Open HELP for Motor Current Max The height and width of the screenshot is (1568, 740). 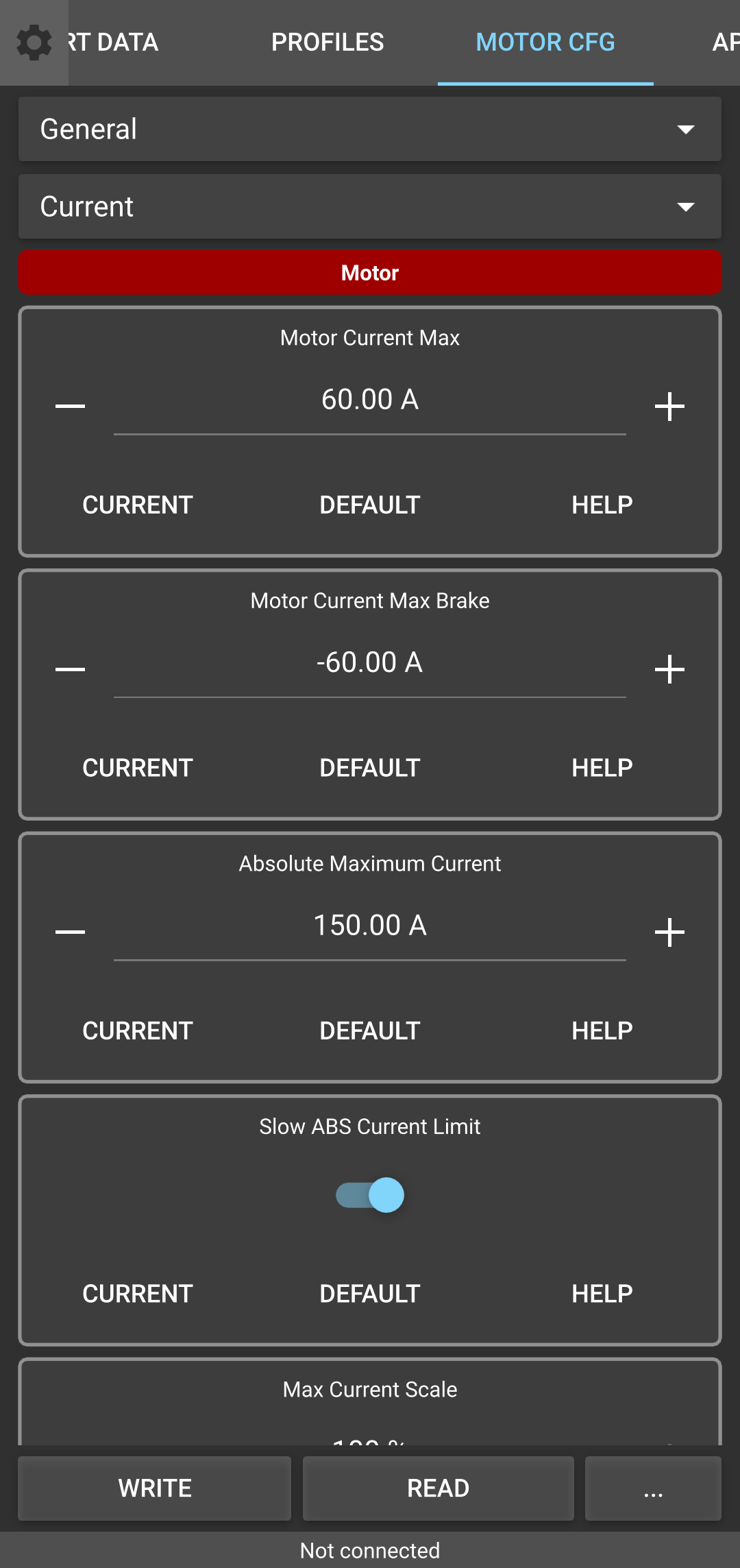click(602, 505)
